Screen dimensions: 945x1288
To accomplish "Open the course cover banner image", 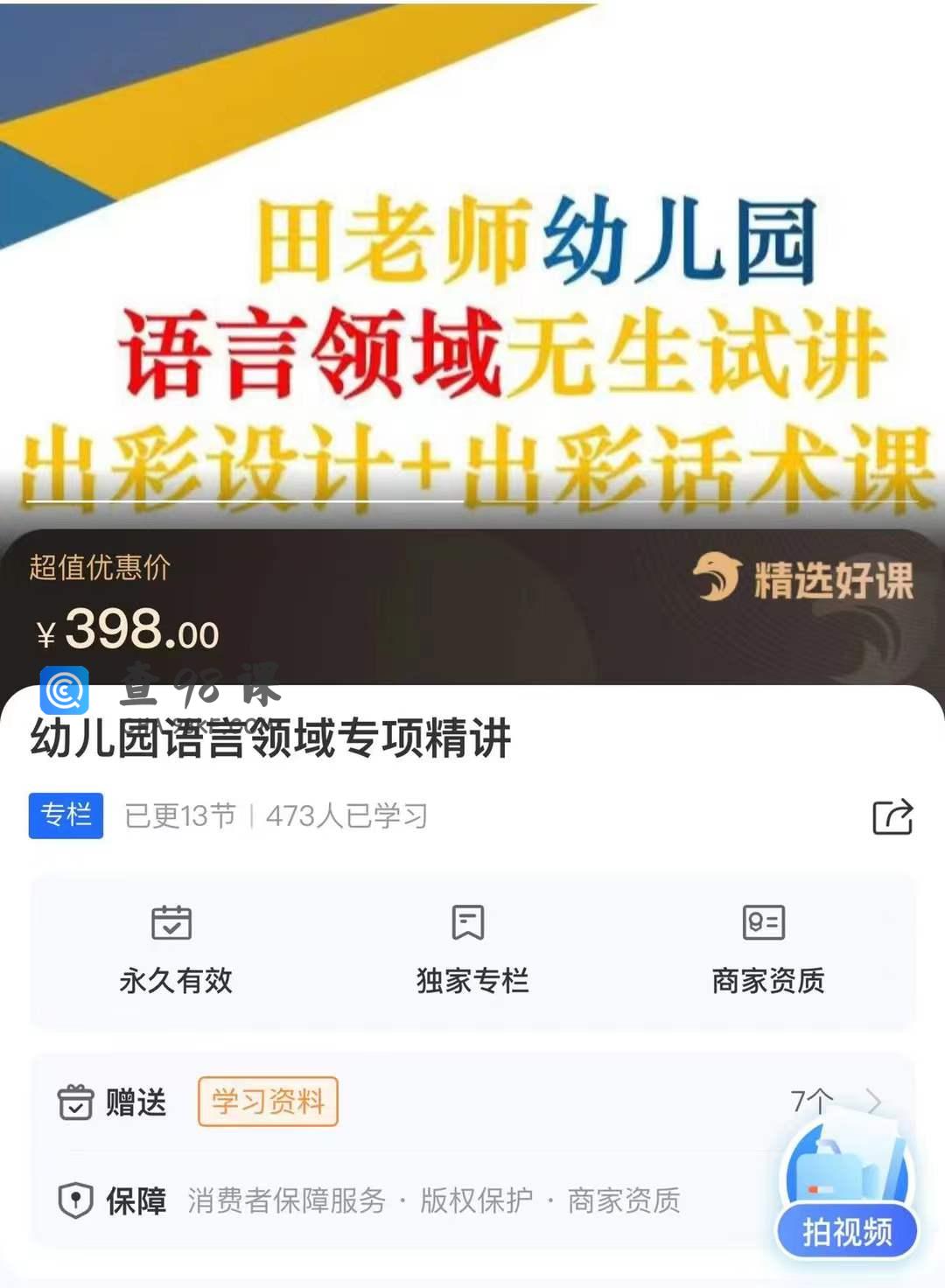I will tap(472, 262).
